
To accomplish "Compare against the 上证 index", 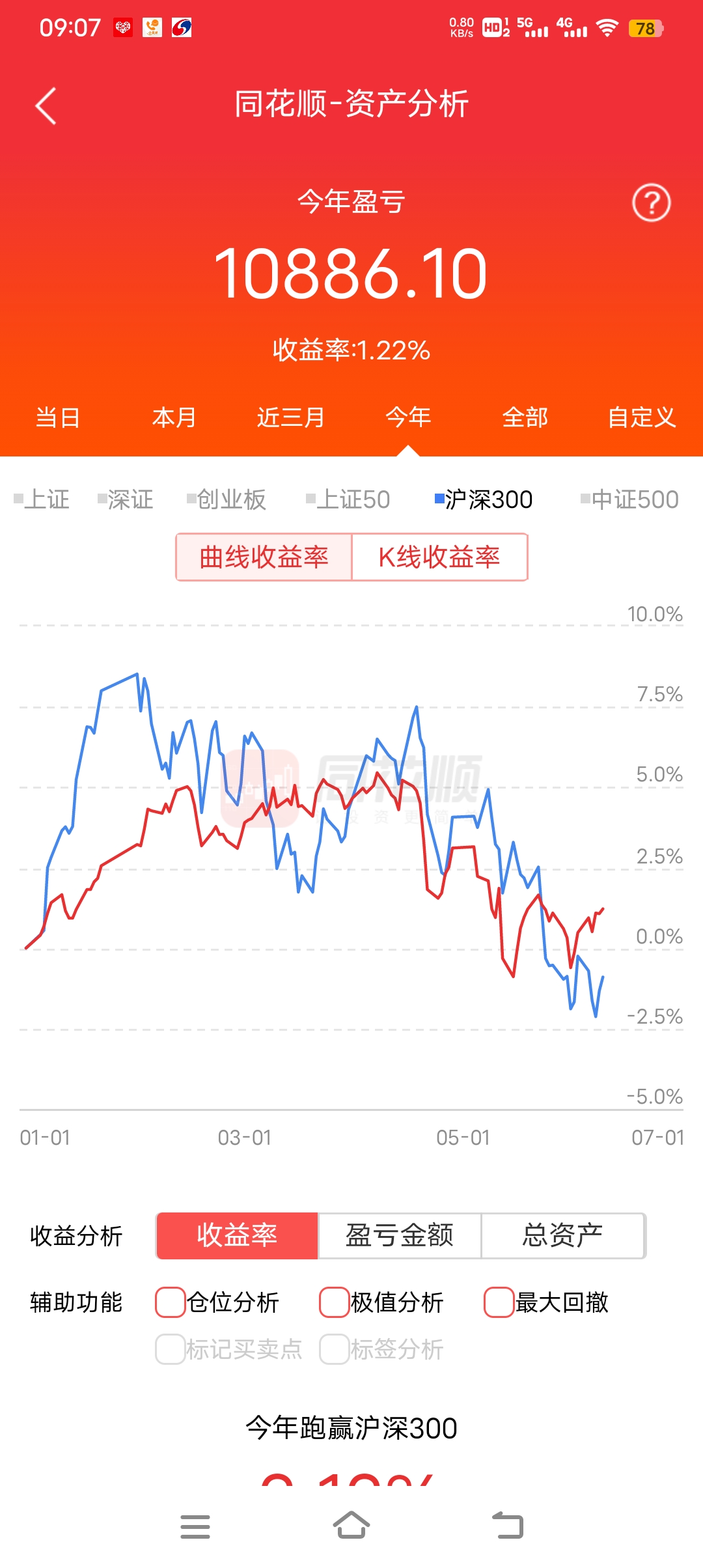I will [42, 499].
